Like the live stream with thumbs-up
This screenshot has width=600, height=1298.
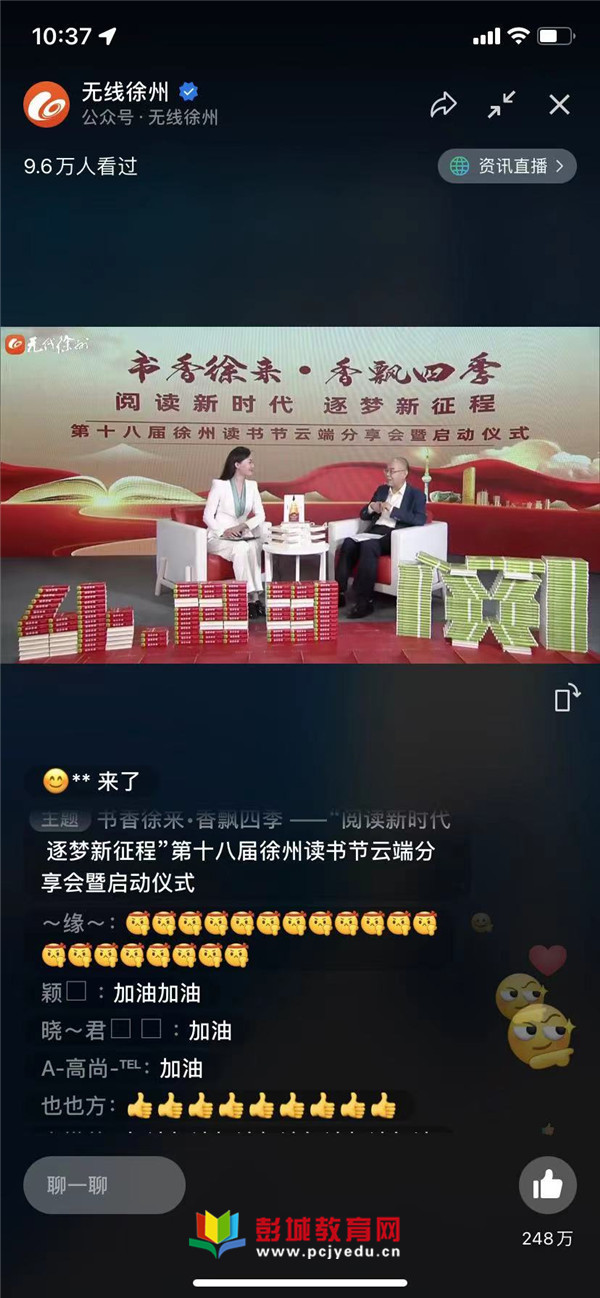[x=548, y=1186]
